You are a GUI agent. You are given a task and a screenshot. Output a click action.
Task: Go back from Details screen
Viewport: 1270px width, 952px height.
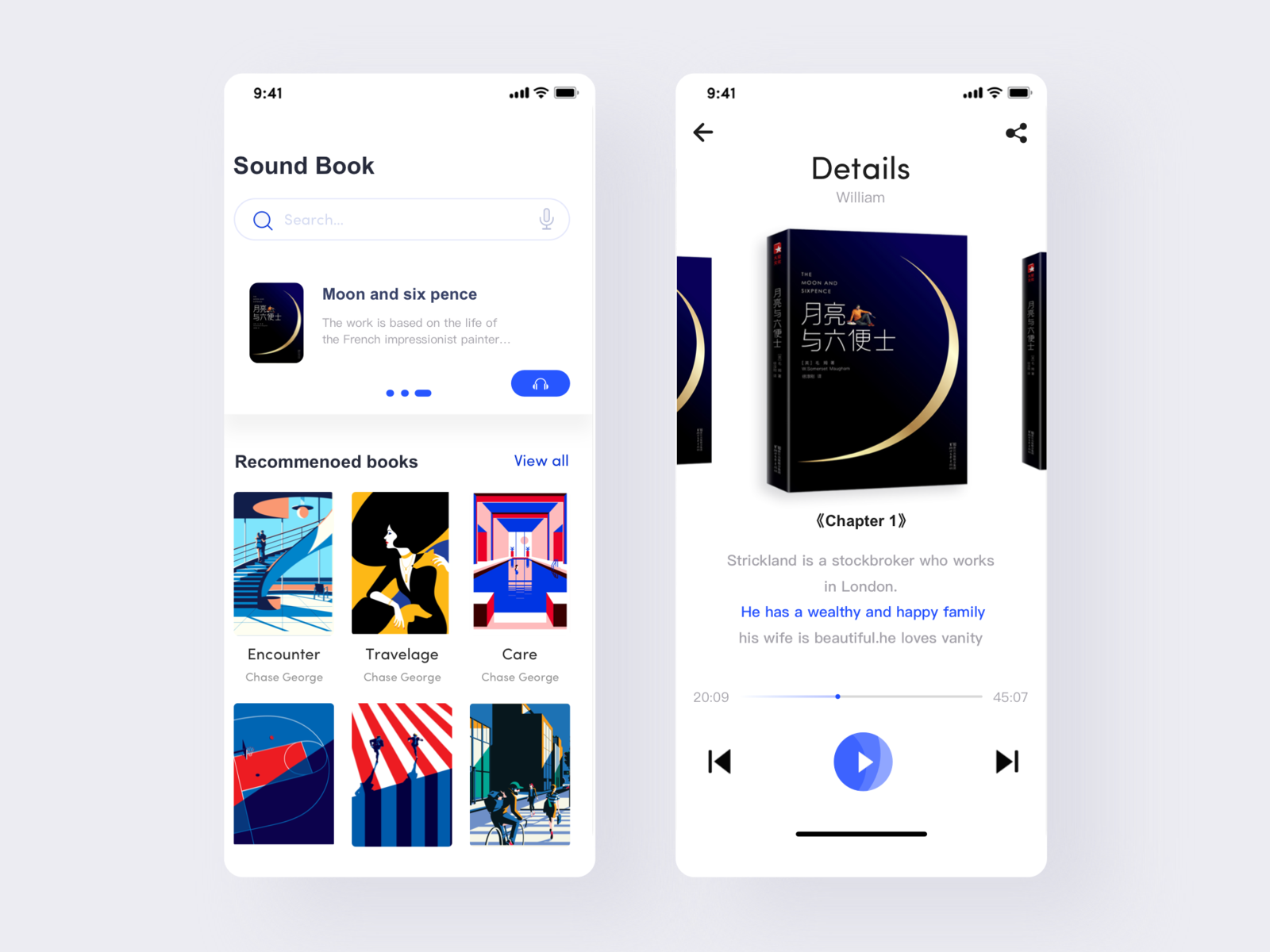[x=703, y=132]
